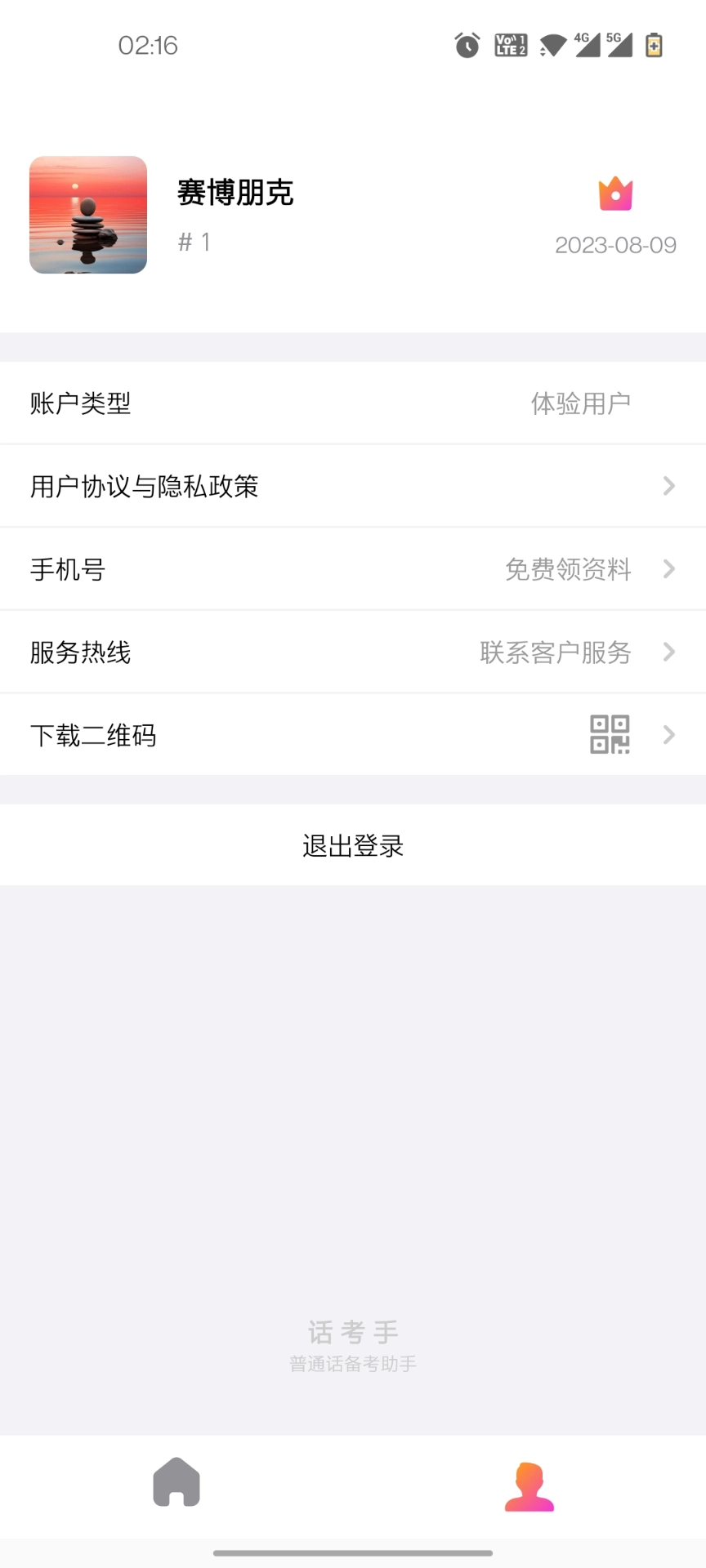The image size is (706, 1568).
Task: Tap the username 赛博朋克
Action: 236,193
